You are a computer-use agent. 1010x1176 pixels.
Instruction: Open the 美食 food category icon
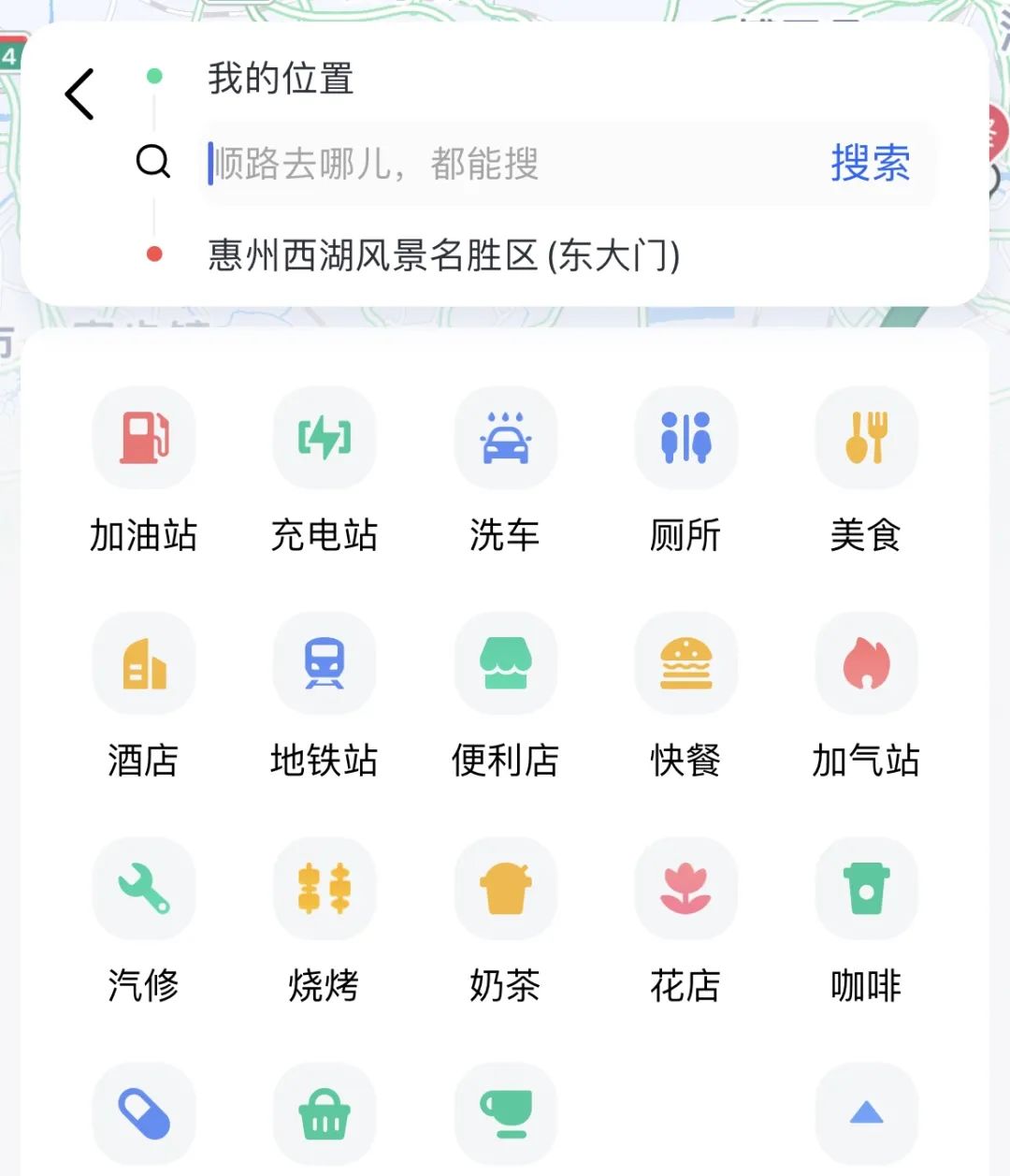pos(866,439)
